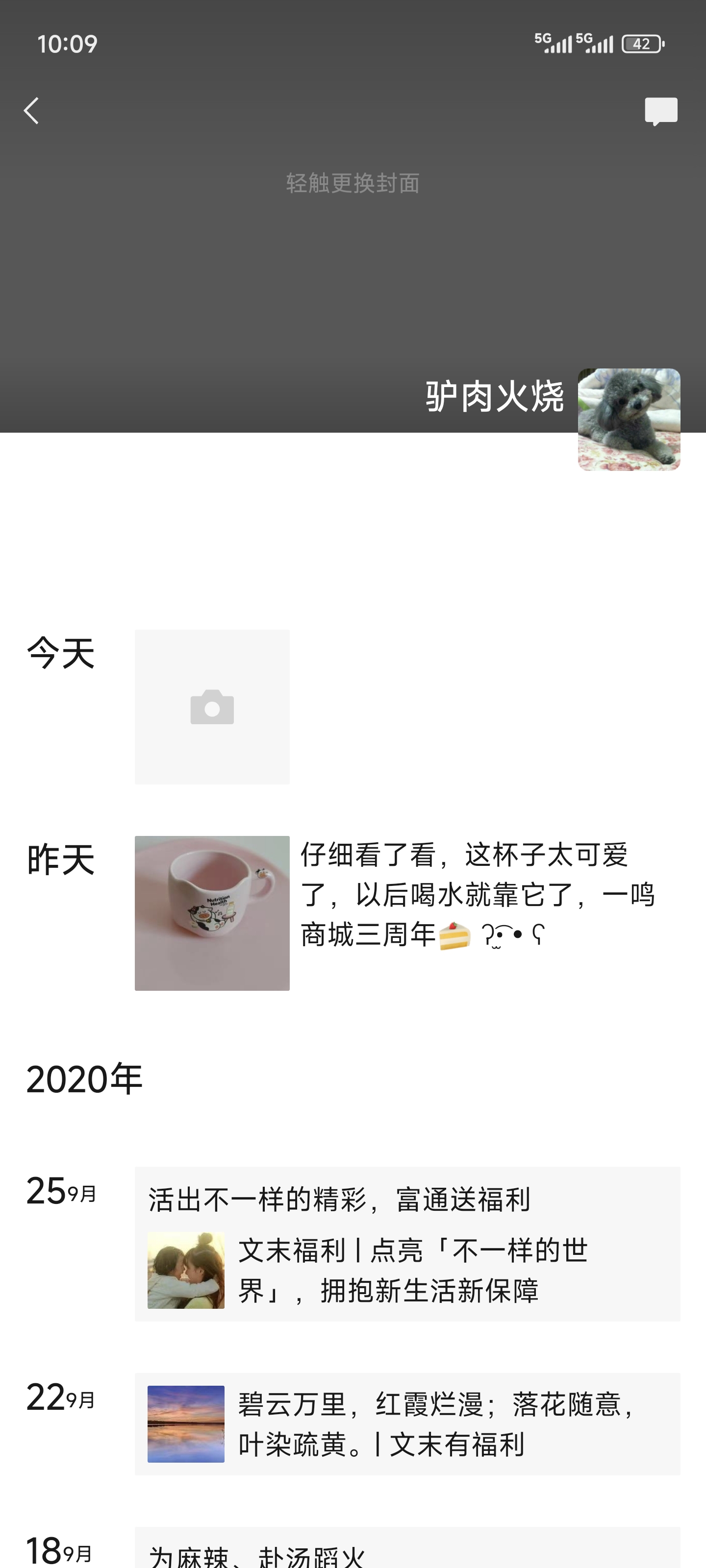Tap 轻触更换封面 to change the cover
706x1568 pixels.
tap(353, 183)
